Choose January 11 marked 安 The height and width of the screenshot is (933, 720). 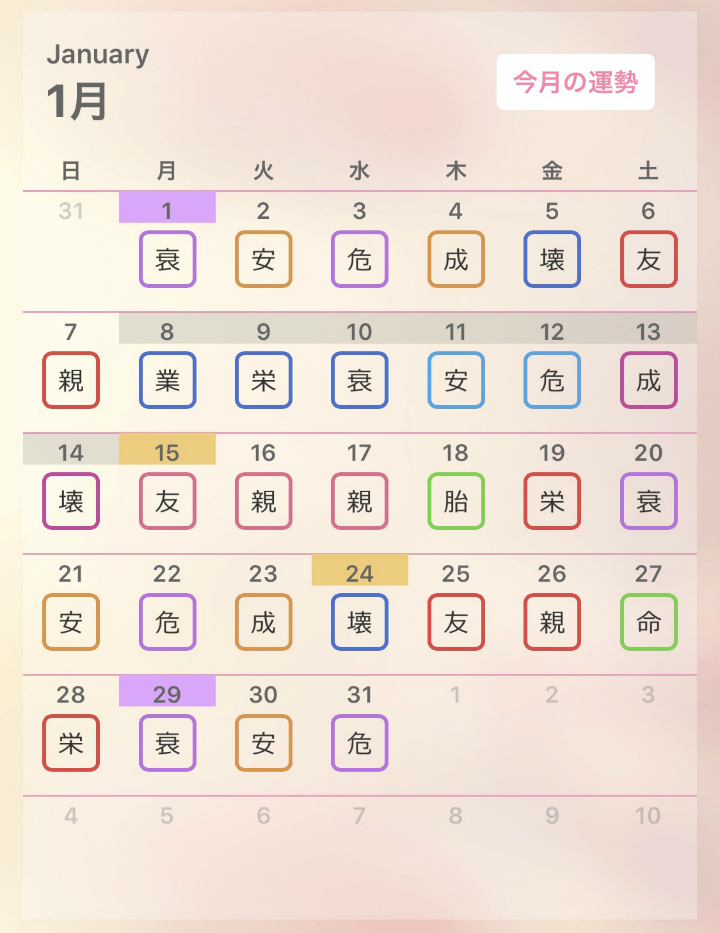456,380
